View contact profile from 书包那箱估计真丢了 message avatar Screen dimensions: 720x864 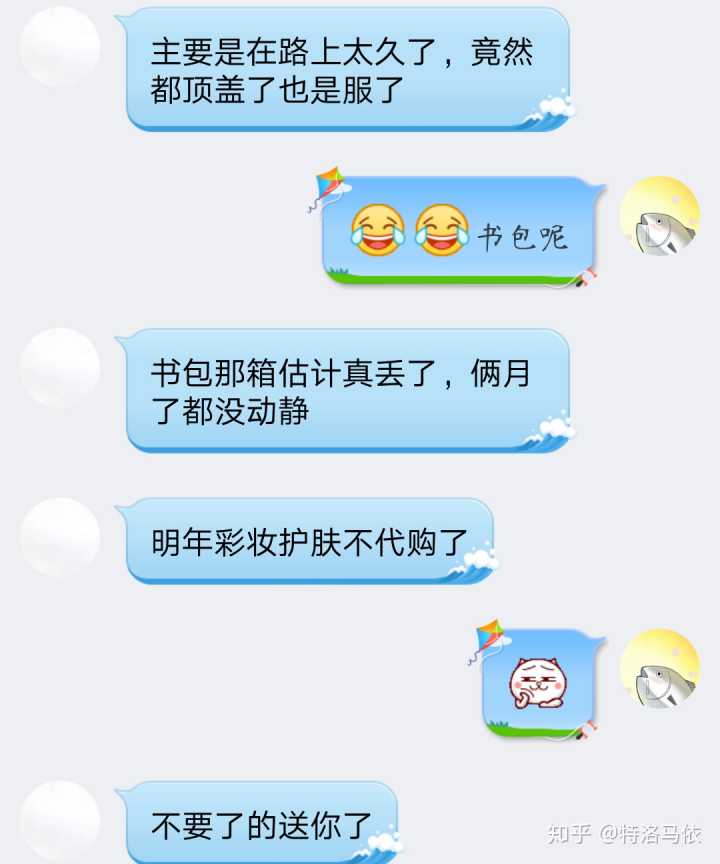click(60, 368)
